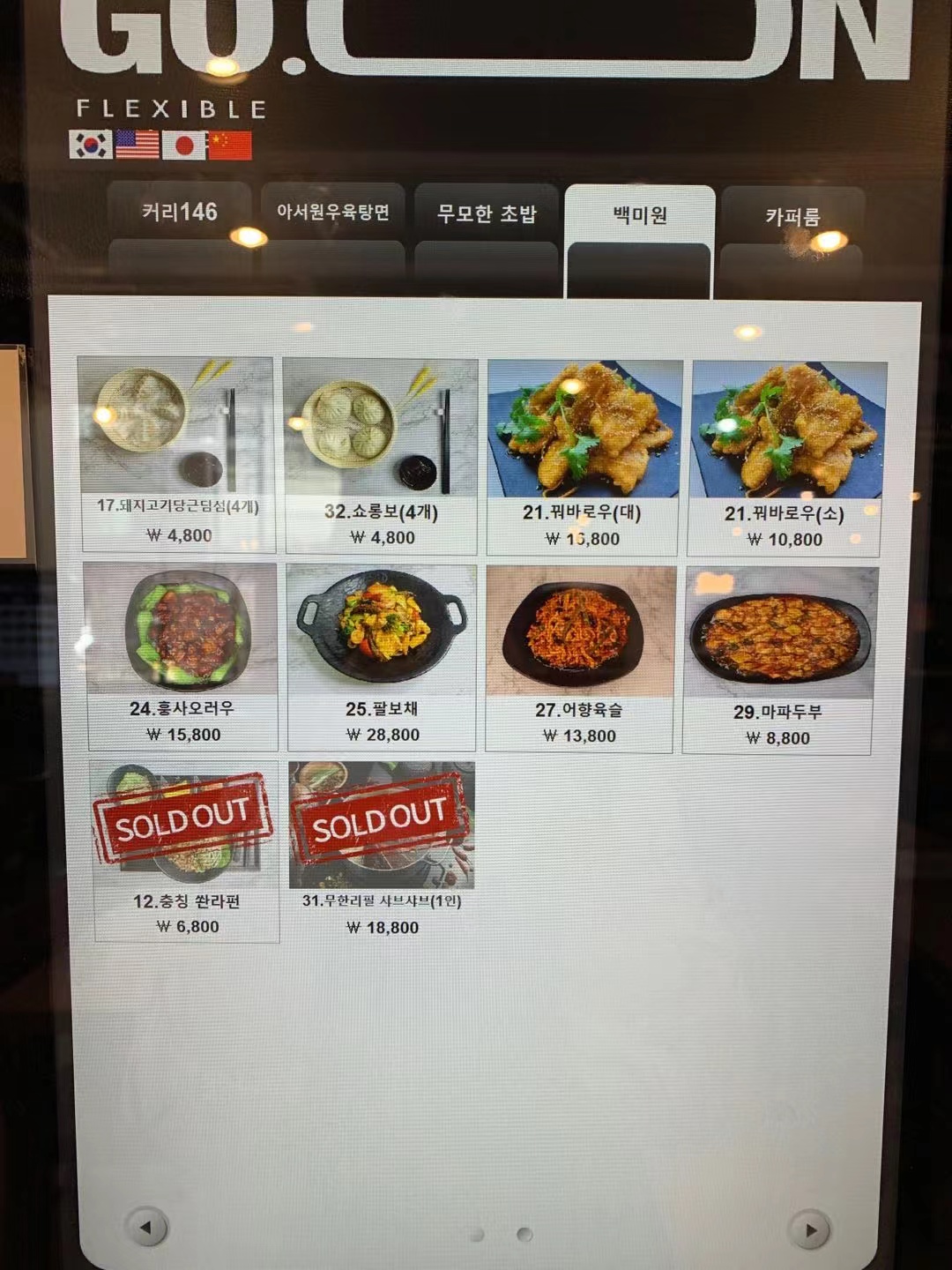Screen dimensions: 952x1270
Task: Switch to the 커리146 tab
Action: click(x=180, y=213)
